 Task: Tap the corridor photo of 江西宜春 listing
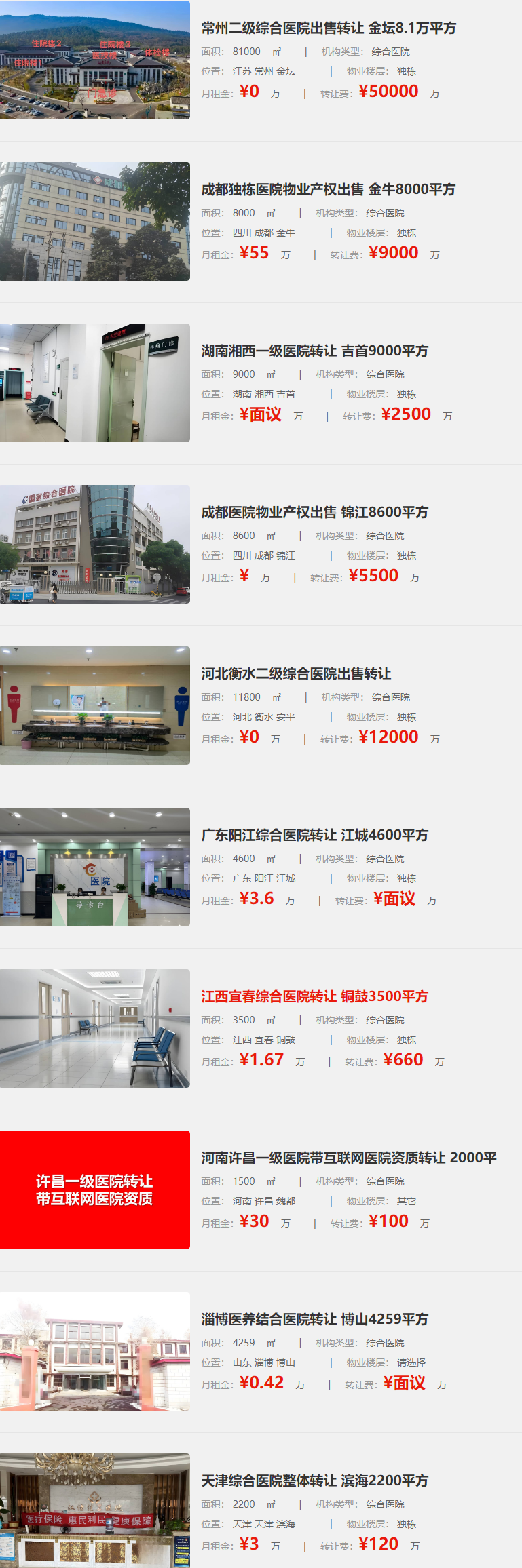pos(95,1028)
